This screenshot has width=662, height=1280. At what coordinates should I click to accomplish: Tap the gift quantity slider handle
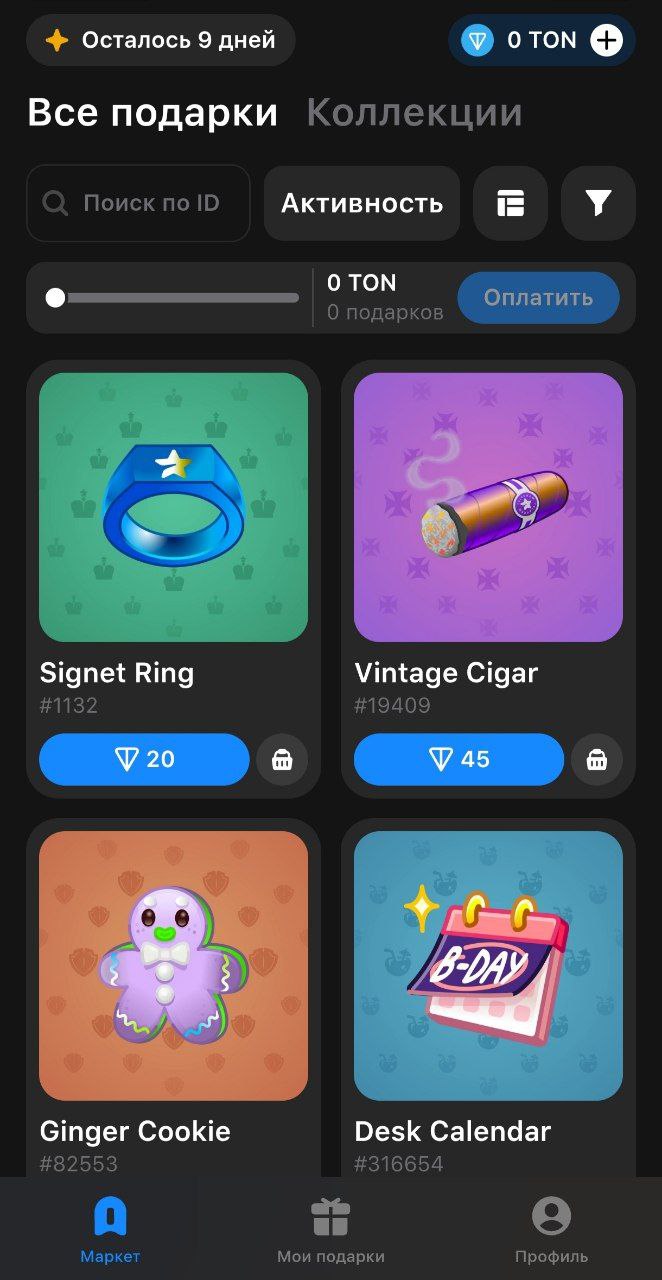pos(56,297)
